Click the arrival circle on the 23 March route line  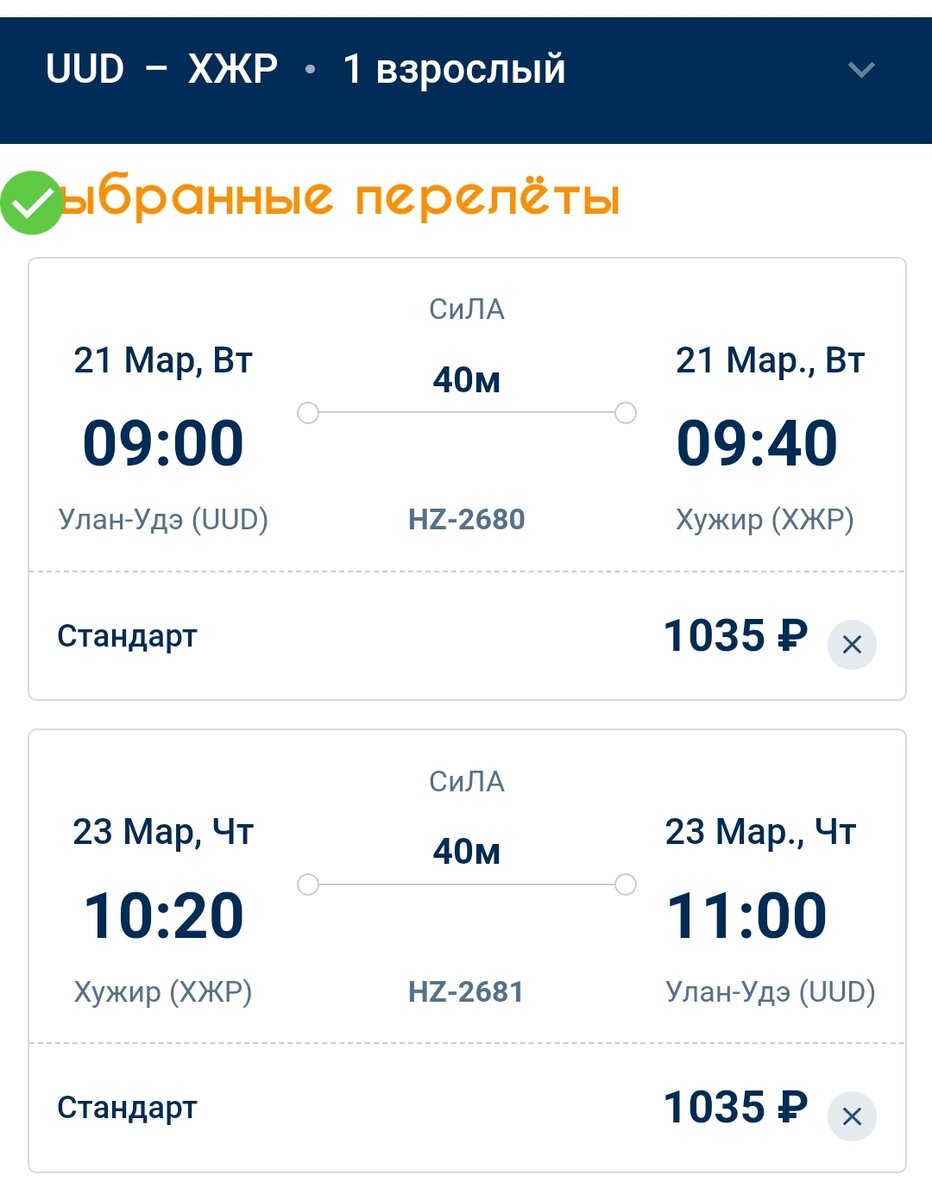(626, 882)
